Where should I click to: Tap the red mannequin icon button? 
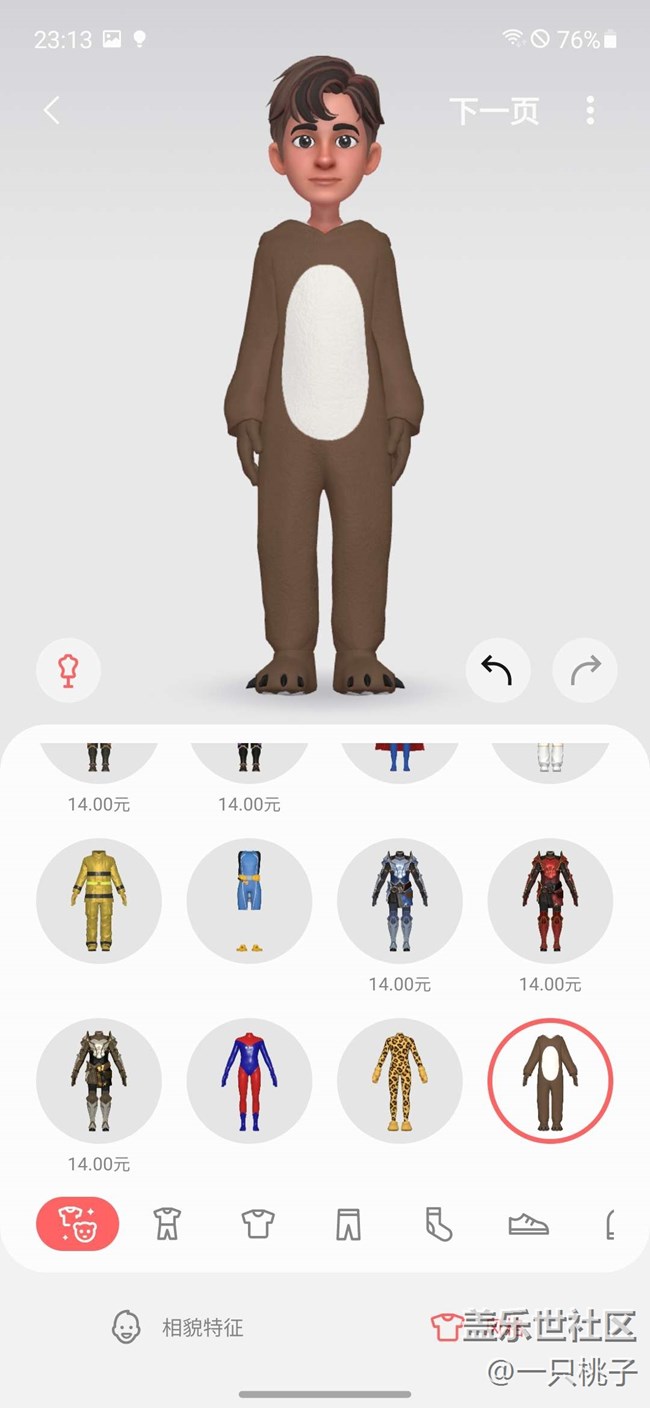tap(68, 669)
